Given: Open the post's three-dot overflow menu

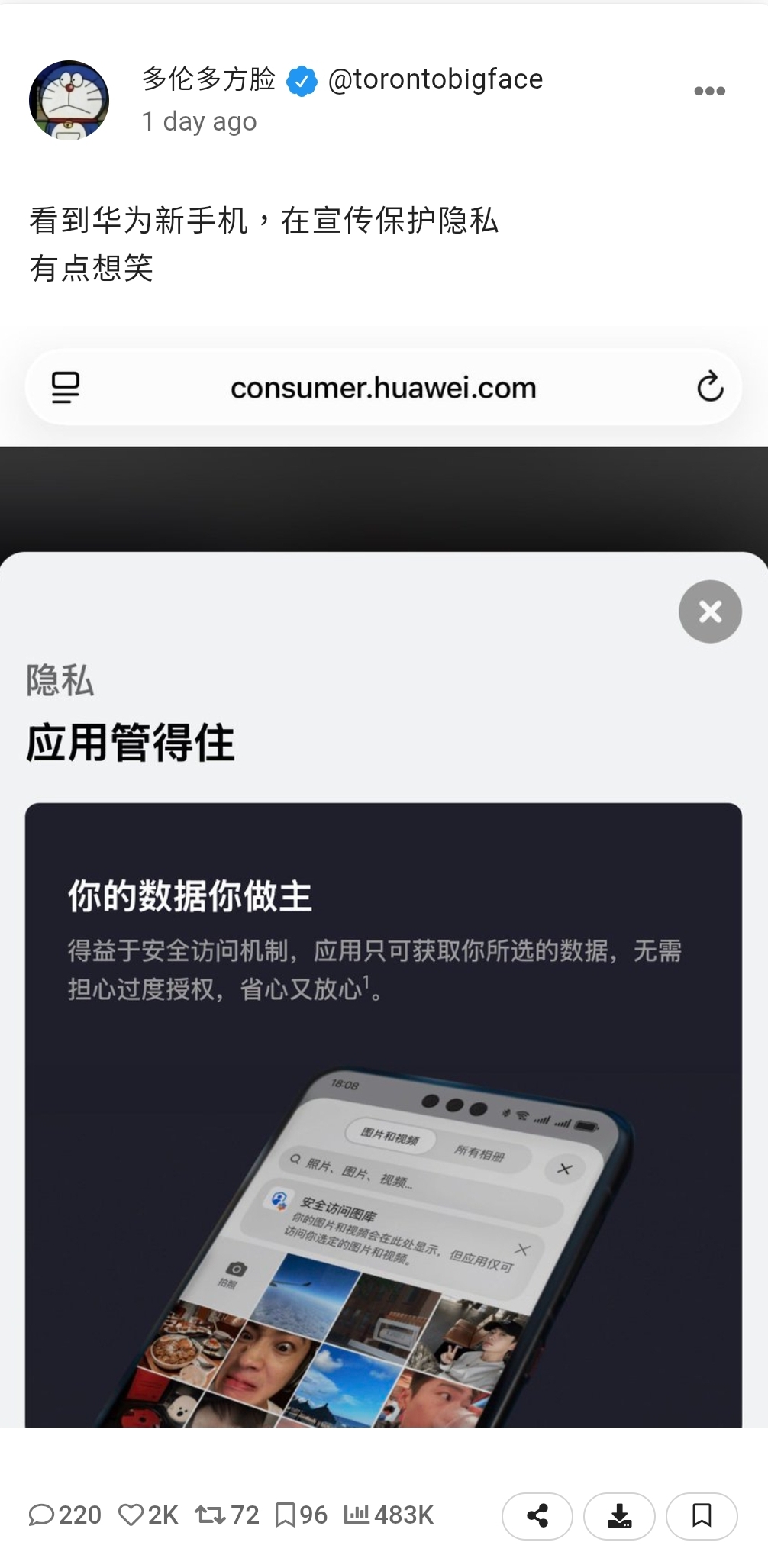Looking at the screenshot, I should click(x=709, y=91).
